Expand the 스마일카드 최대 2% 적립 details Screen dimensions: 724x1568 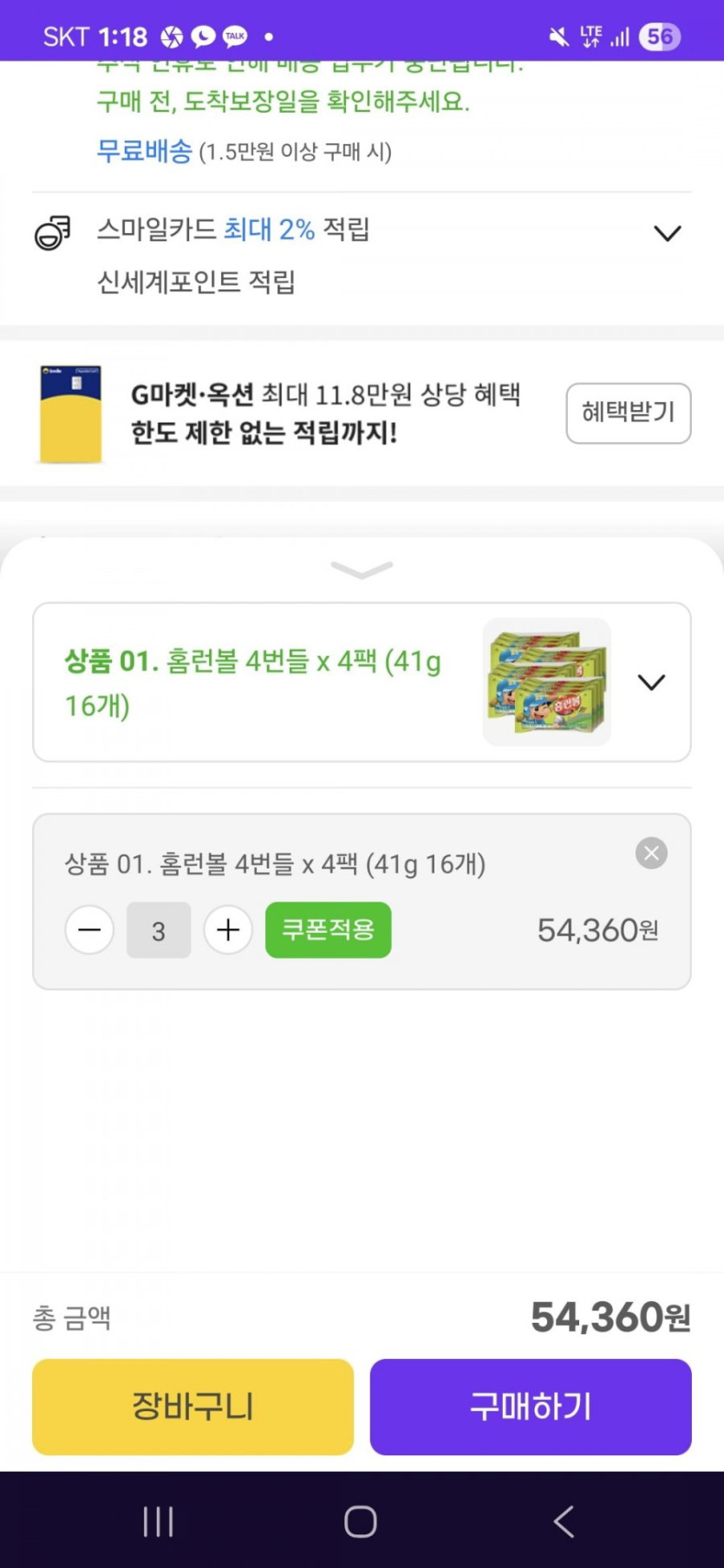tap(667, 233)
